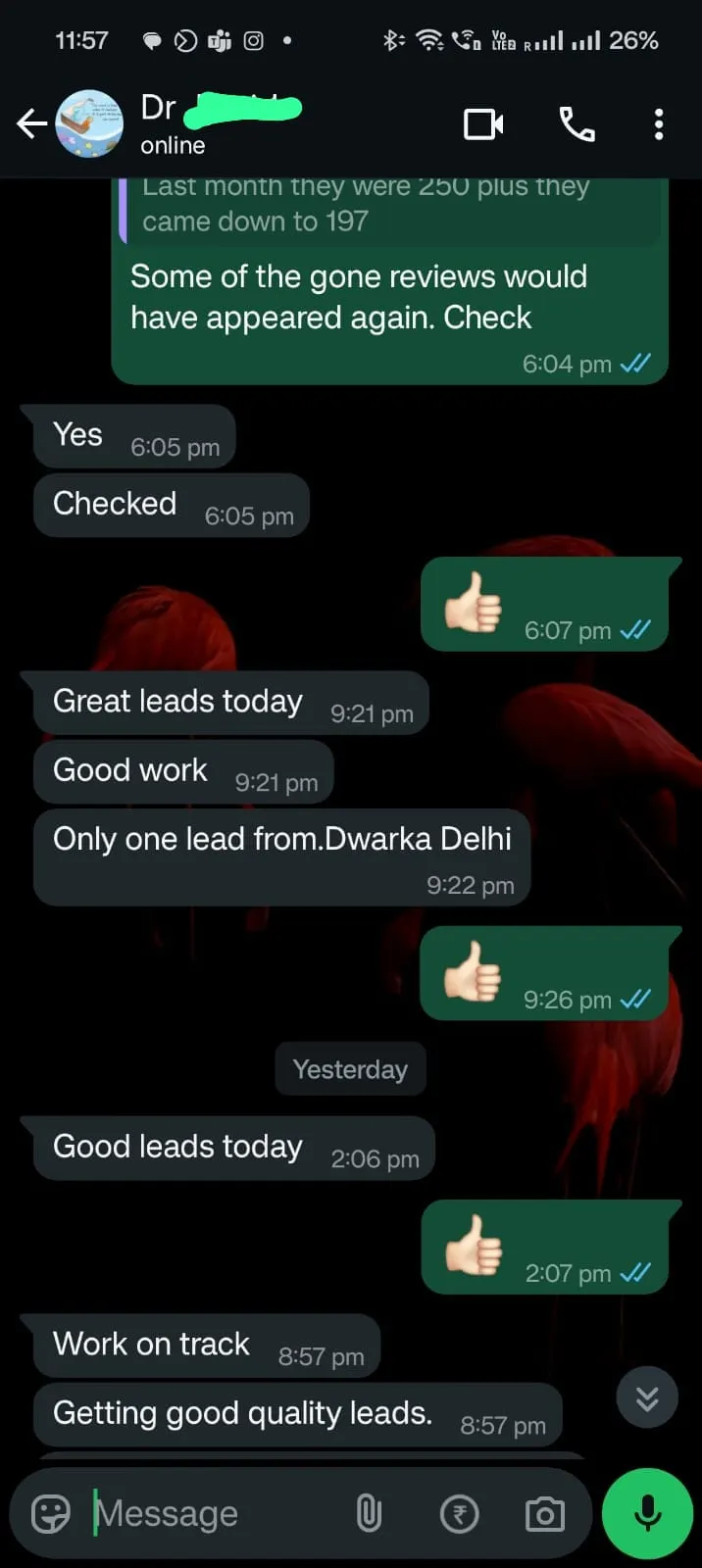
Task: Open the rupee payment option
Action: (x=459, y=1514)
